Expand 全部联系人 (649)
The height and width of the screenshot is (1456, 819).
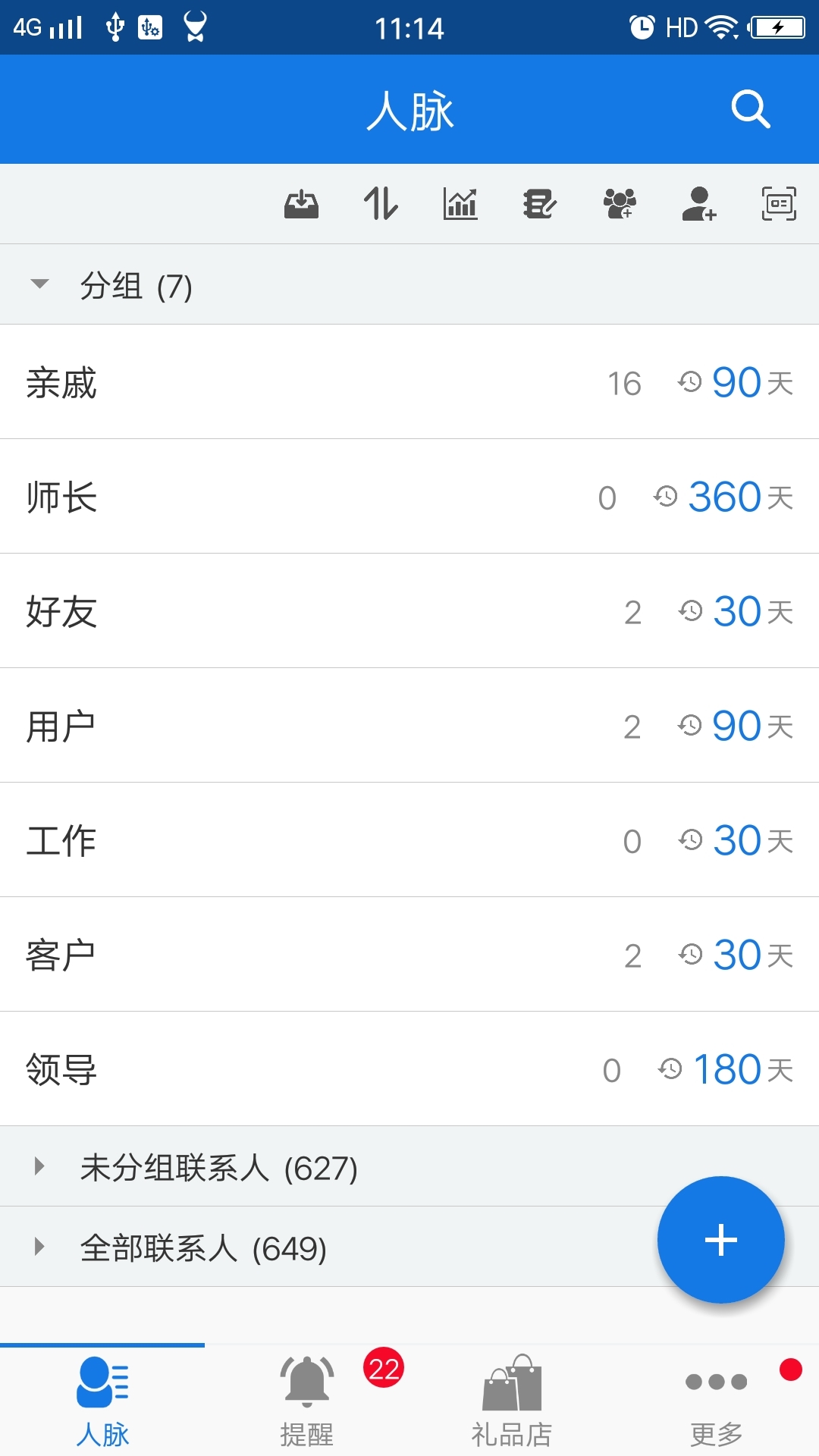pyautogui.click(x=409, y=1247)
